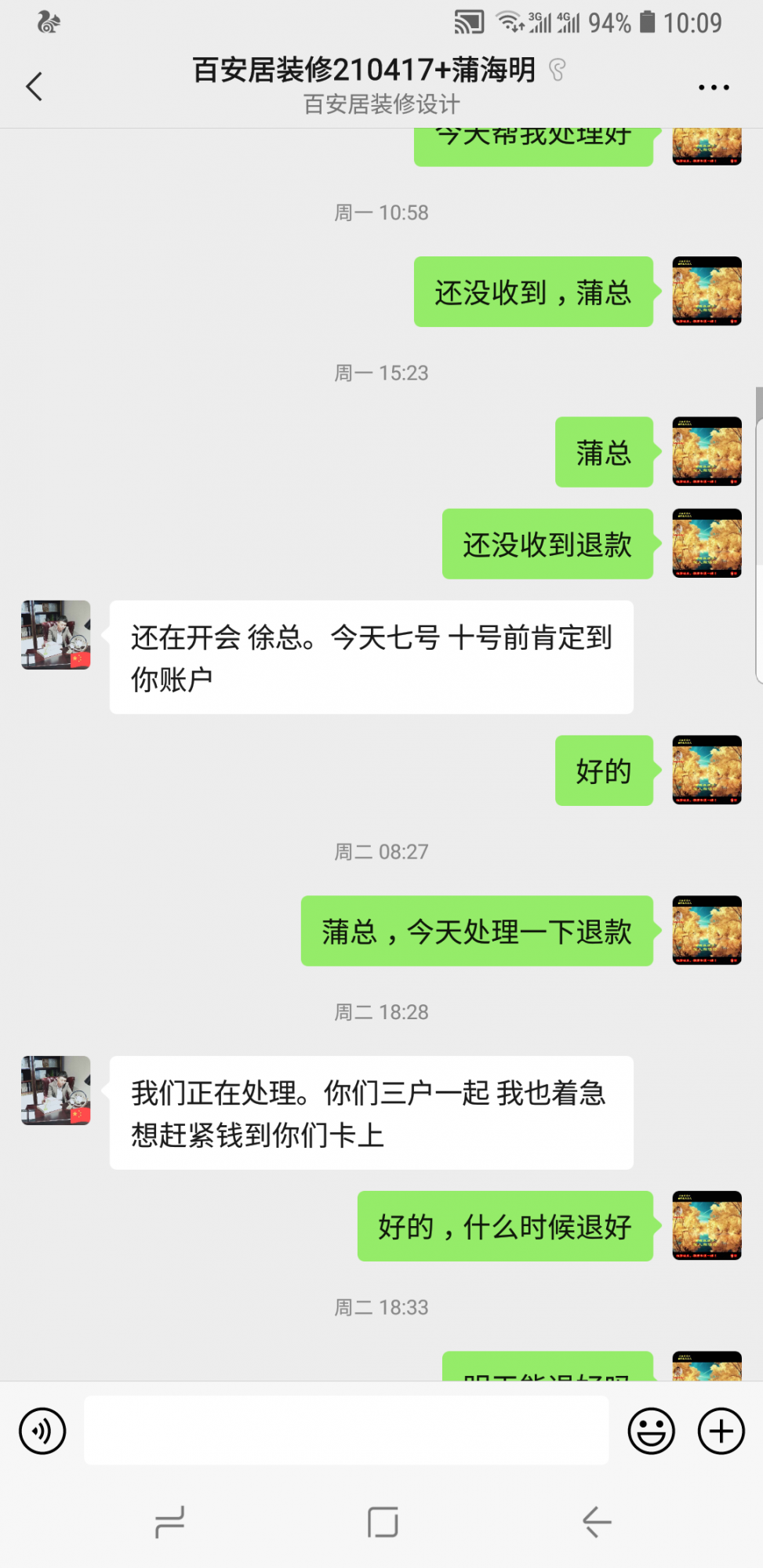Viewport: 763px width, 1568px height.
Task: Open contact avatar beside 我们正在处理 message
Action: coord(56,1090)
